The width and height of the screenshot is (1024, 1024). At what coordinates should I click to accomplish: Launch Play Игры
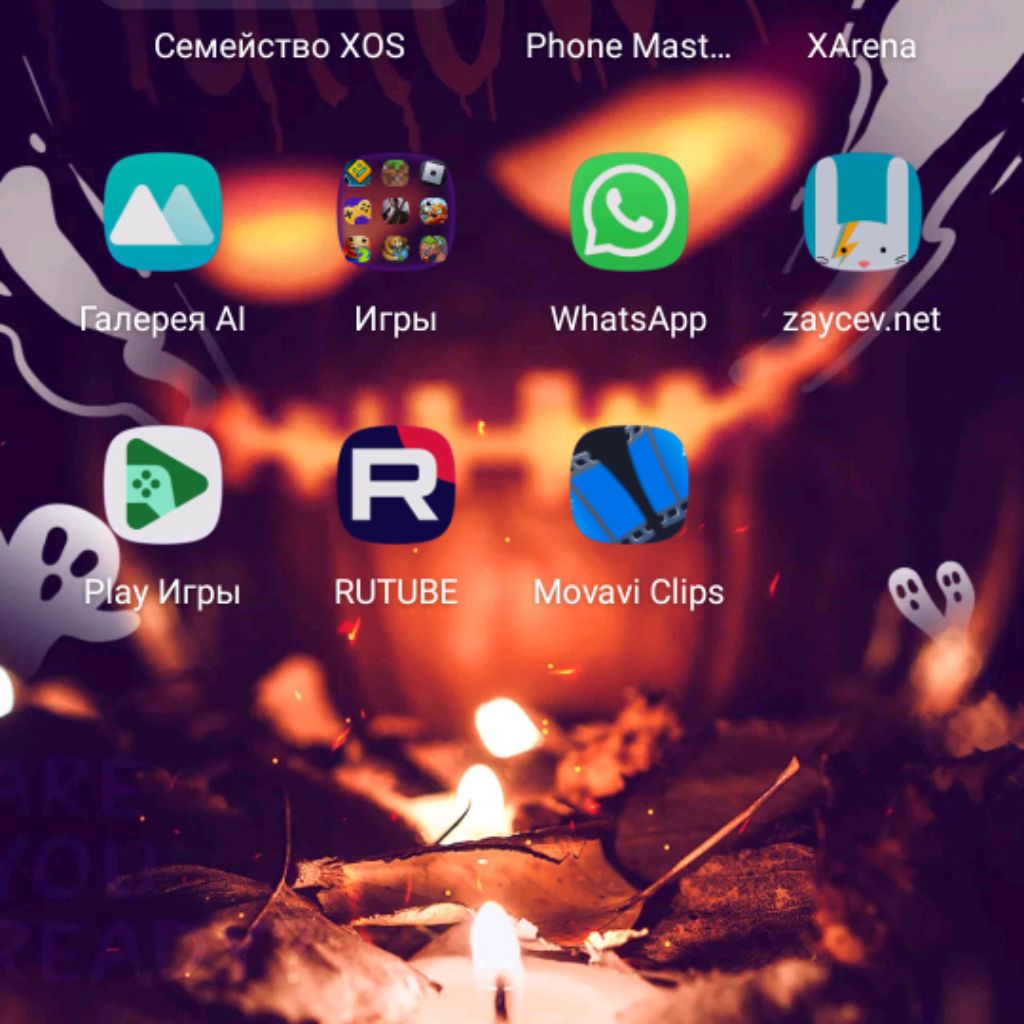[x=162, y=485]
